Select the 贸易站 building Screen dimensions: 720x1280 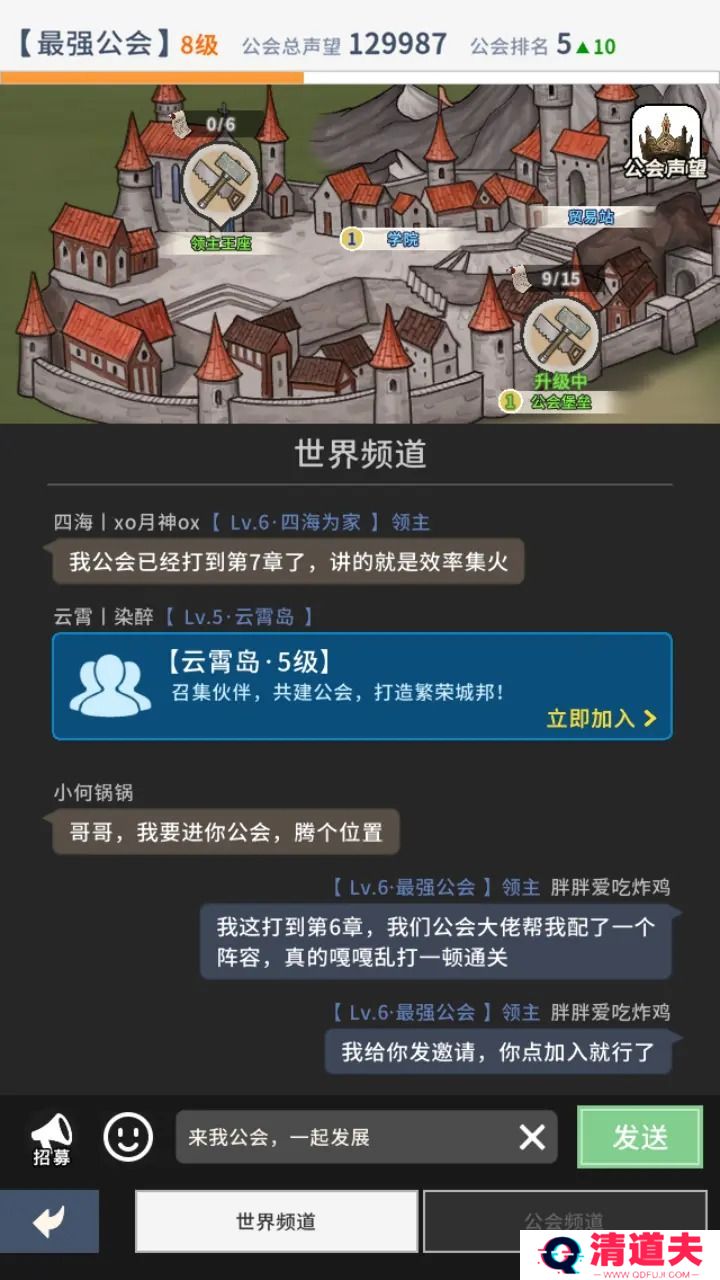pos(590,216)
